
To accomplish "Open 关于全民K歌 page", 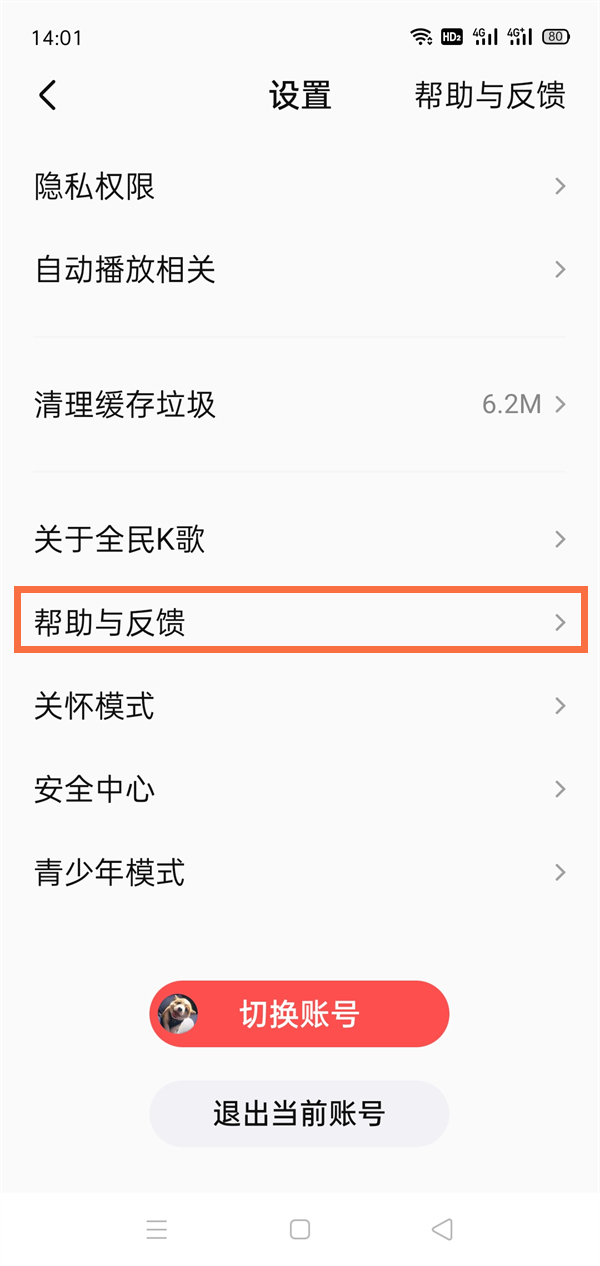I will tap(300, 540).
